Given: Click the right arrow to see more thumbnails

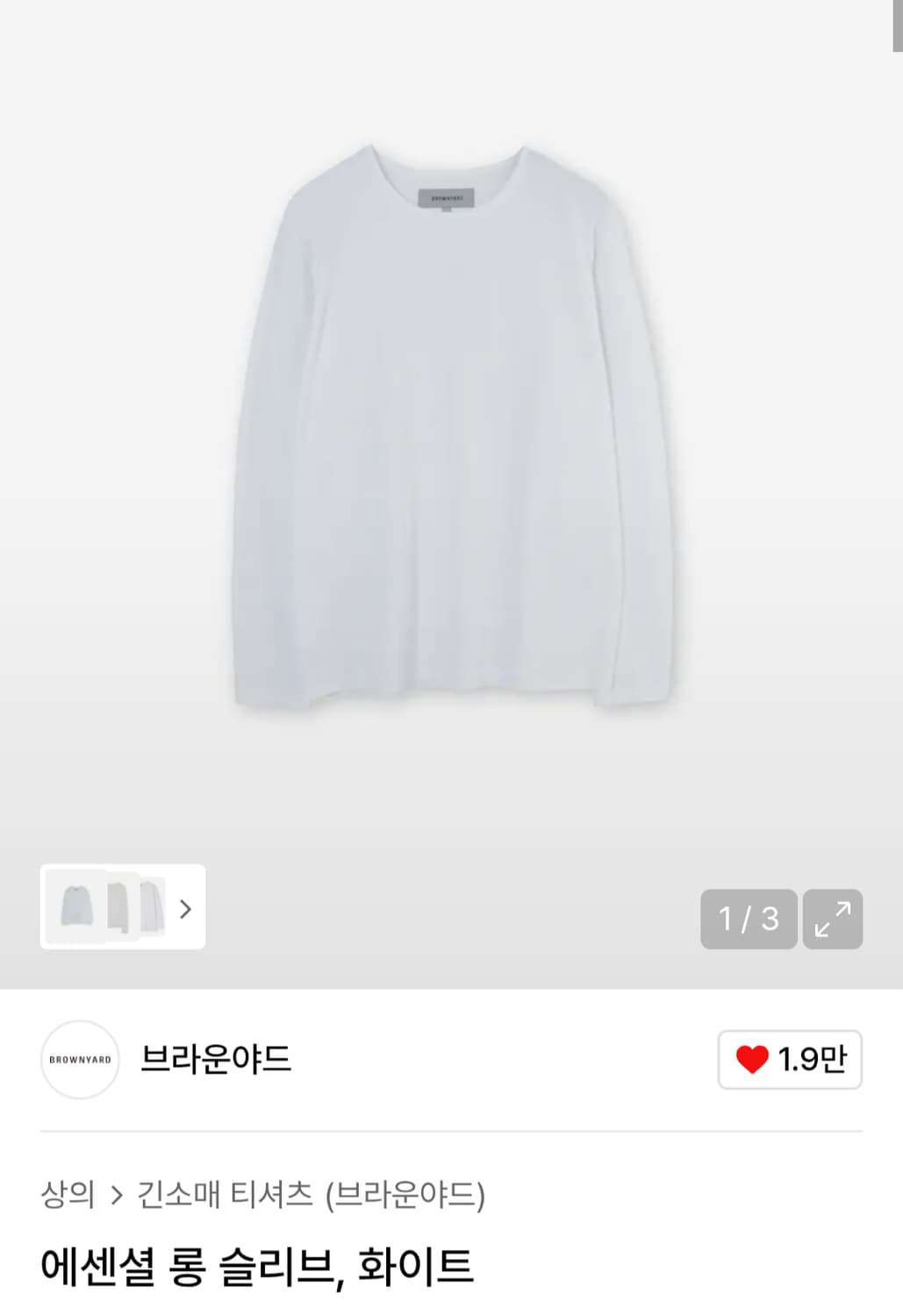Looking at the screenshot, I should click(186, 910).
